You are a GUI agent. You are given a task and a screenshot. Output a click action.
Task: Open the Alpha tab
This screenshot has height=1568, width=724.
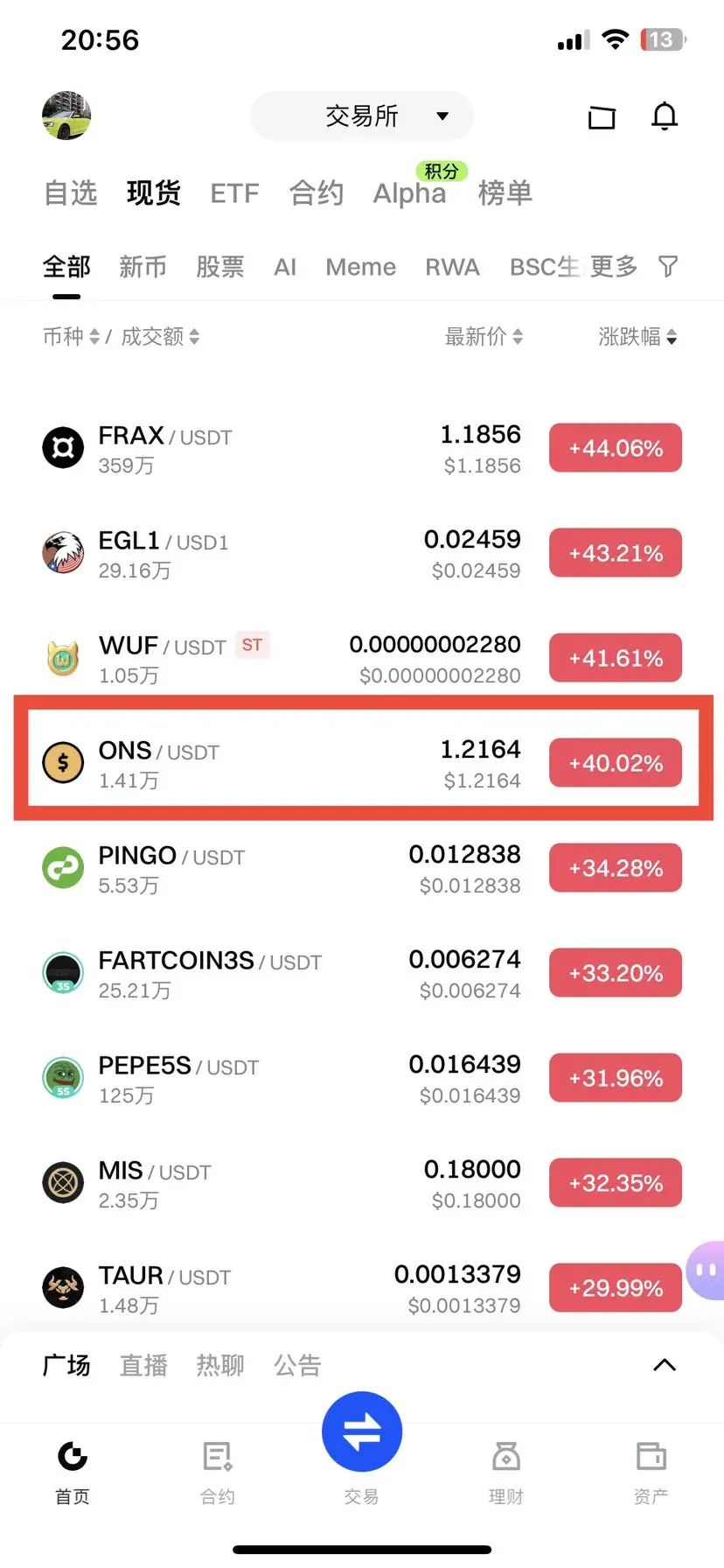pyautogui.click(x=409, y=192)
